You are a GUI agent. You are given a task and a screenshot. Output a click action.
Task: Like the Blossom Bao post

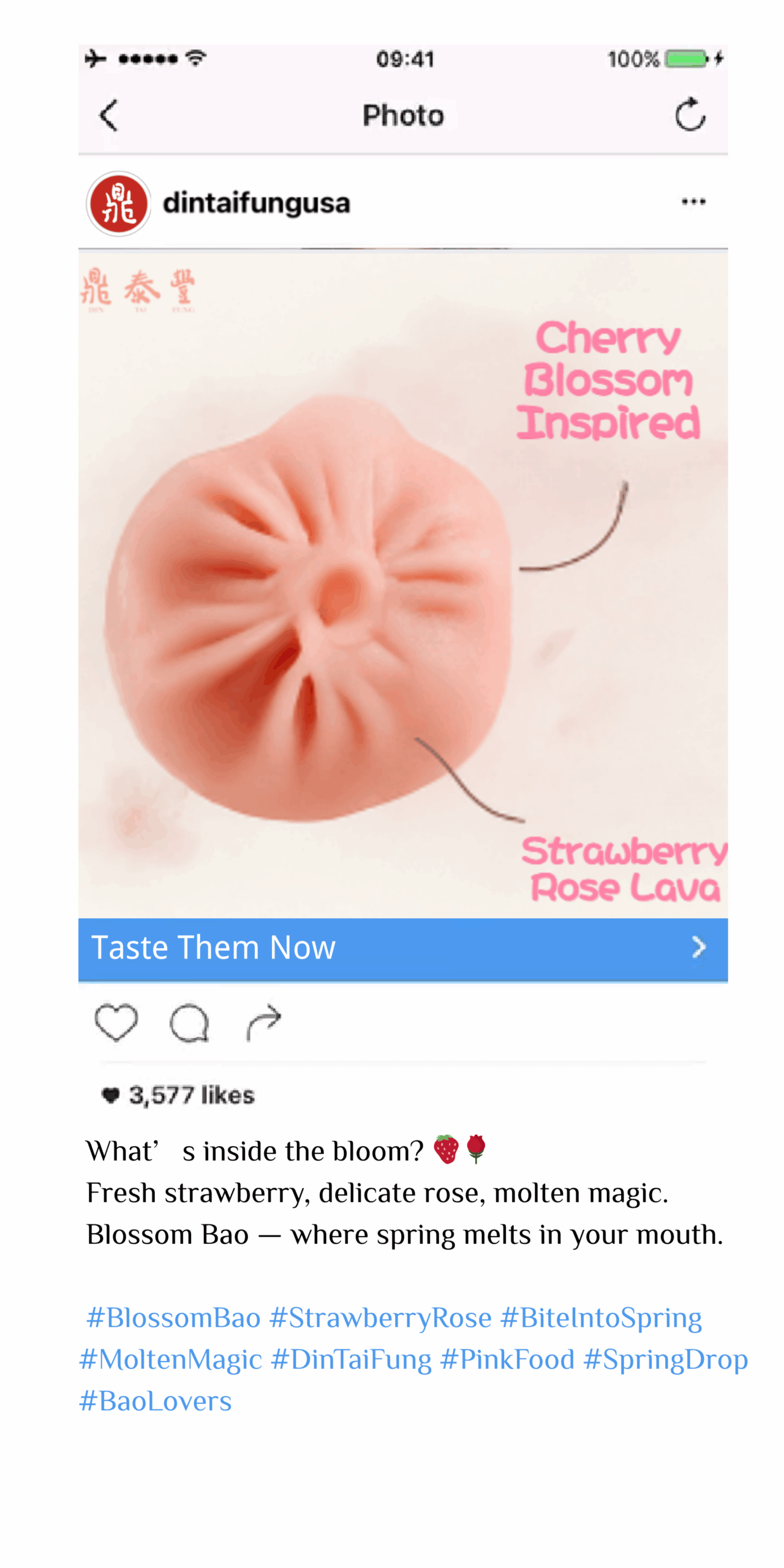click(116, 1022)
